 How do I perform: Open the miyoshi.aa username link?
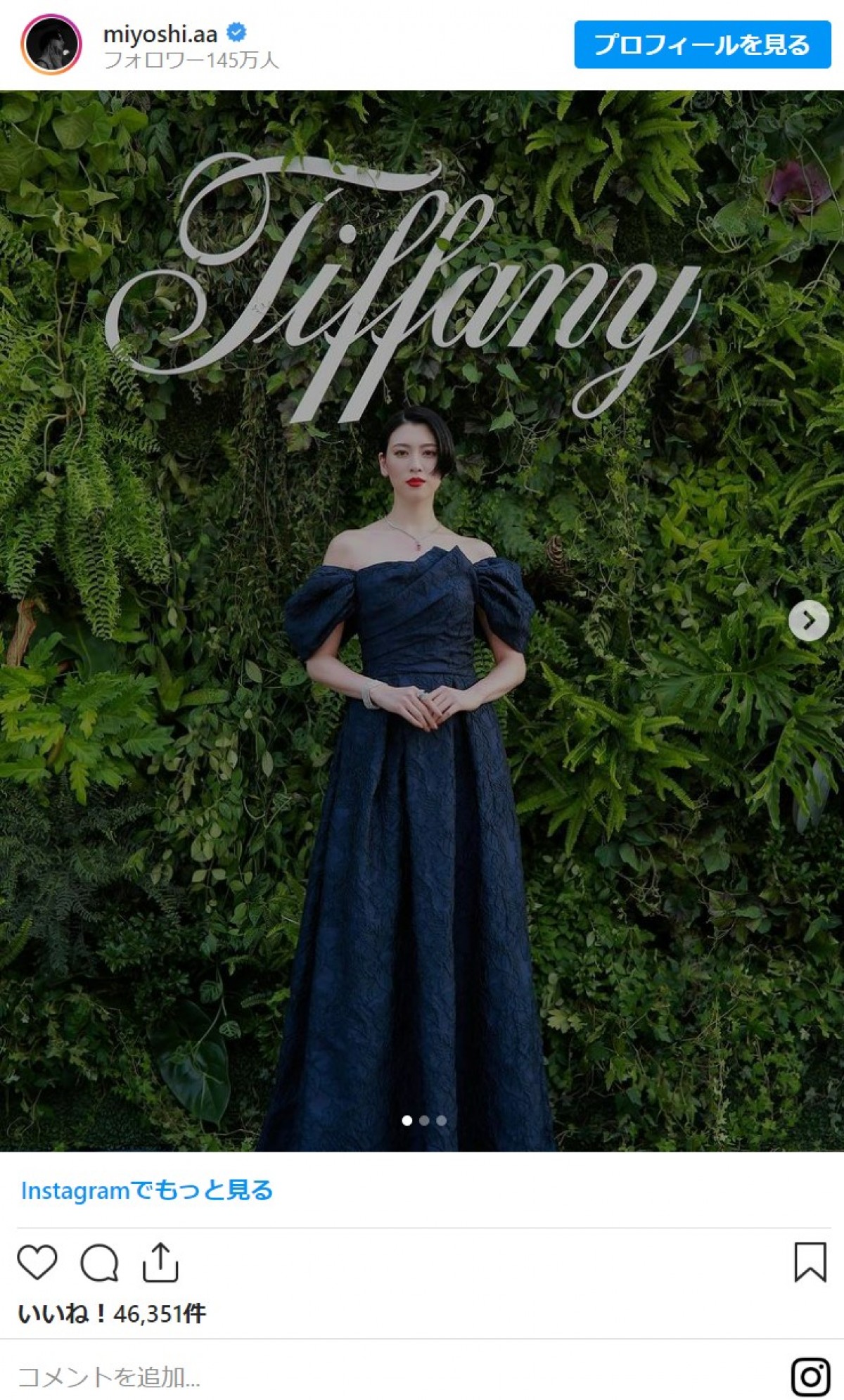(160, 34)
